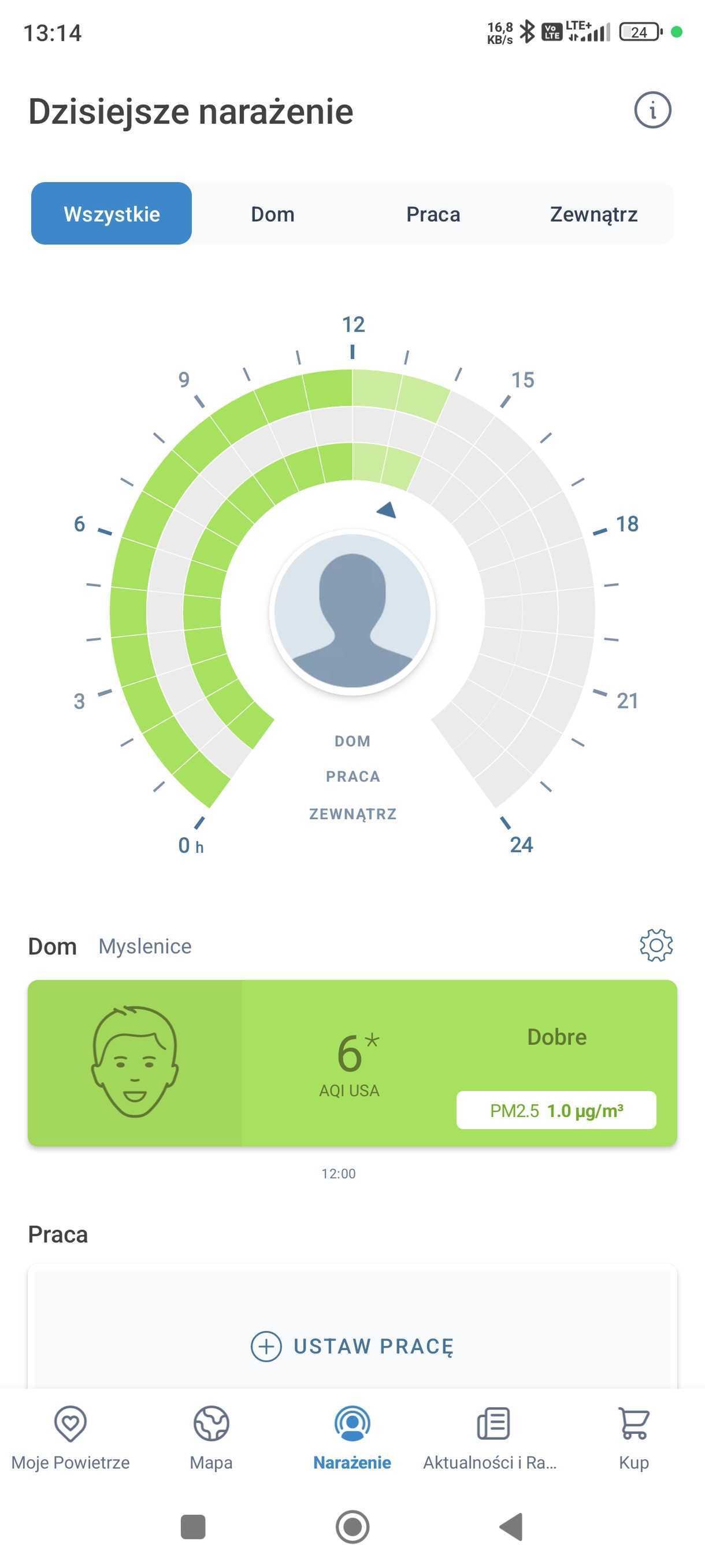Go back with the system back button
This screenshot has height=1568, width=705.
pyautogui.click(x=511, y=1526)
